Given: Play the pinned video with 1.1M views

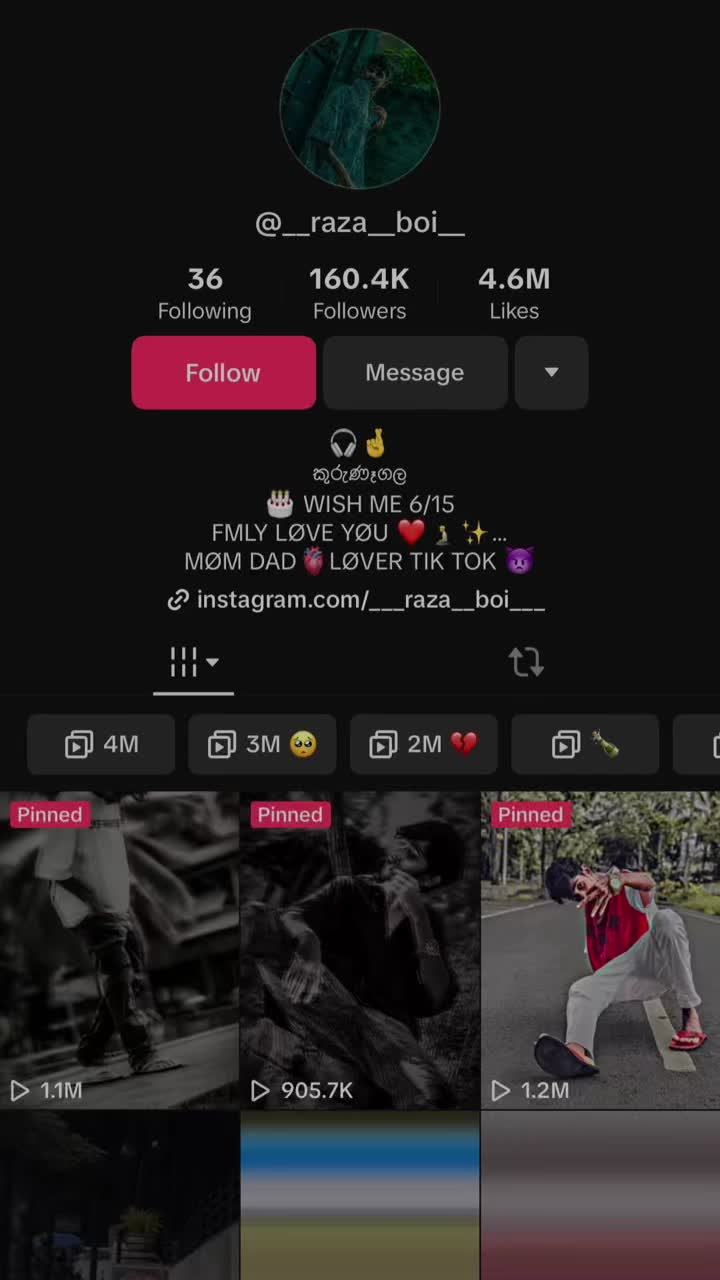Looking at the screenshot, I should click(x=119, y=950).
